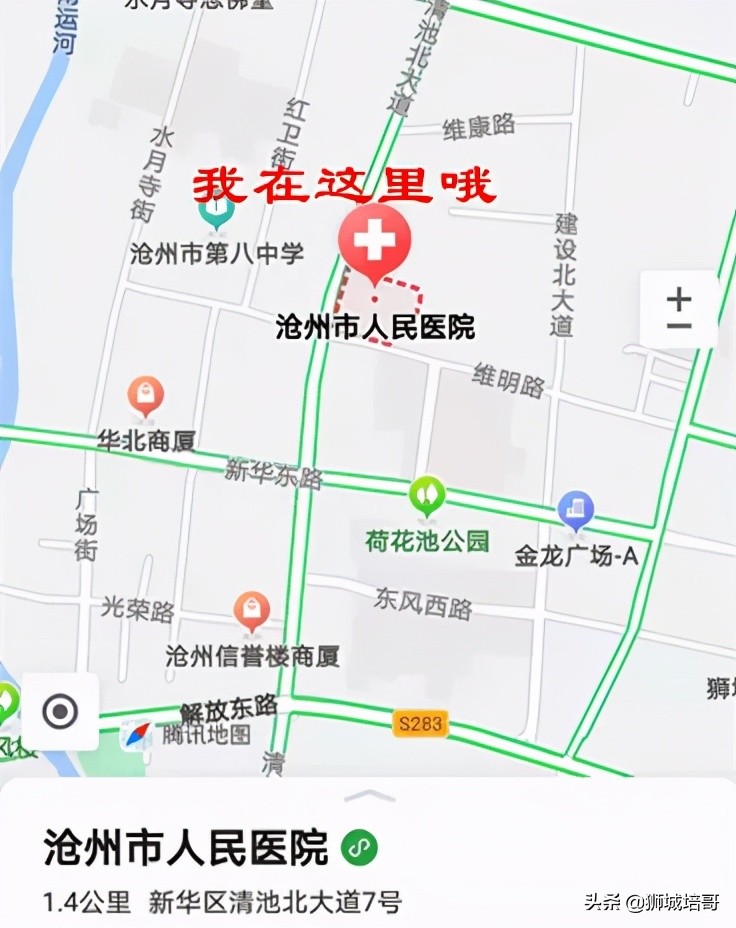Viewport: 736px width, 928px height.
Task: Select the 沧州信誉楼商厦 store icon
Action: pos(253,608)
